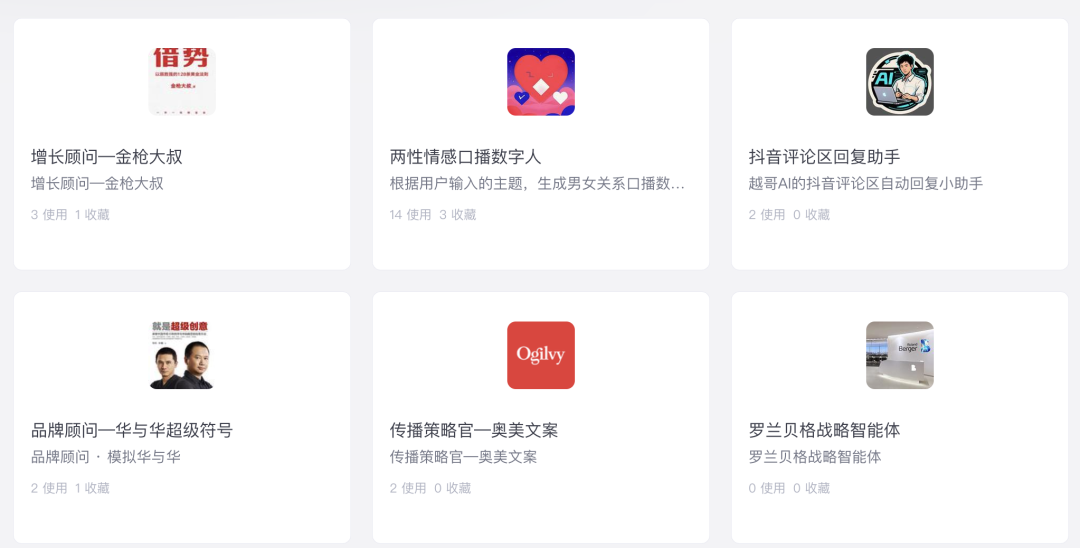View the 罗兰贝格战略智能体 card
This screenshot has width=1080, height=548.
coord(899,418)
